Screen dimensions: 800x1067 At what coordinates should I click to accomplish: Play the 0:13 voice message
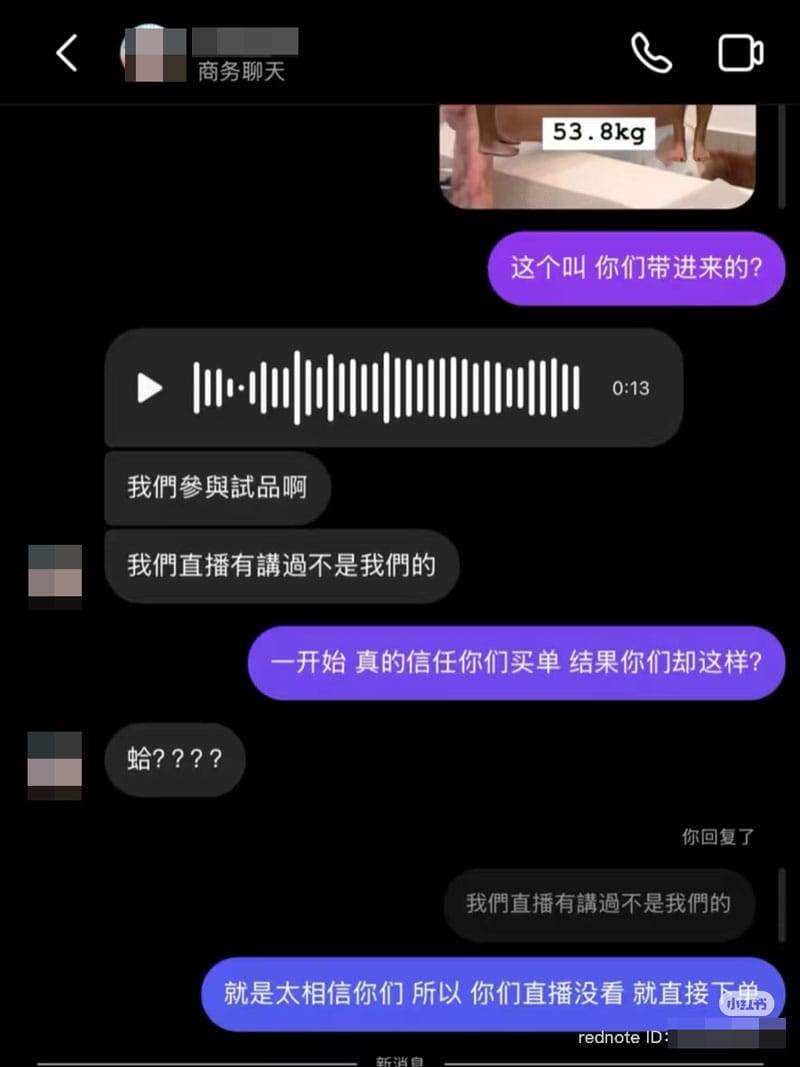click(150, 388)
